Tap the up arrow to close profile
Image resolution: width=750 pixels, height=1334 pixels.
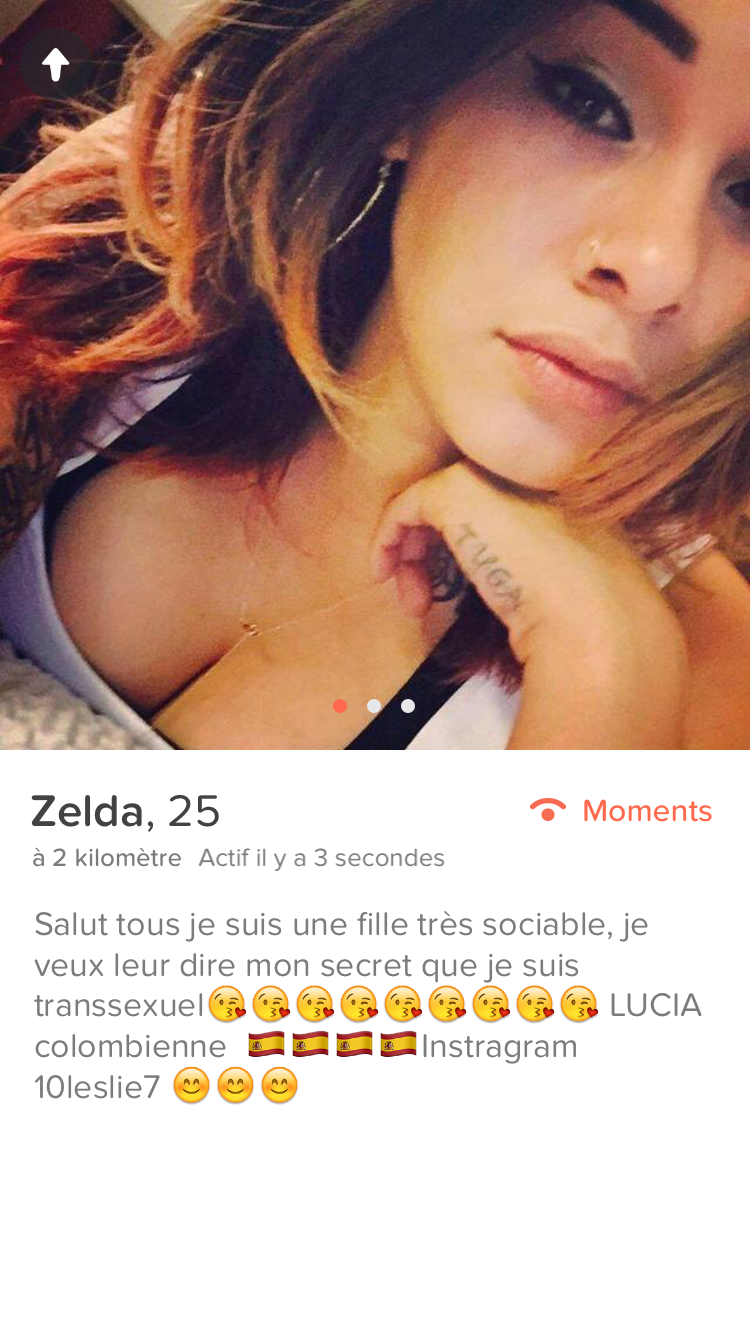(x=56, y=65)
